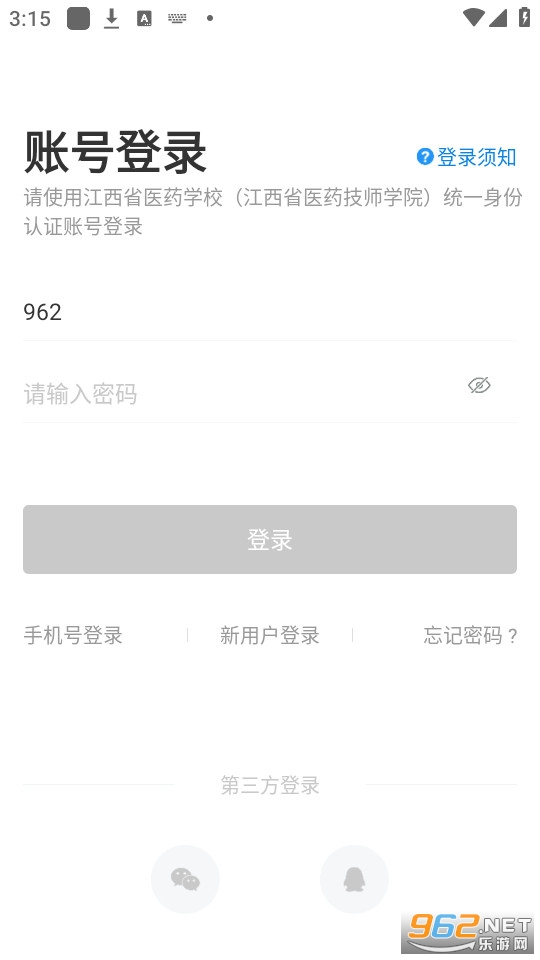Log in with the QQ penguin icon
540x960 pixels.
click(354, 879)
